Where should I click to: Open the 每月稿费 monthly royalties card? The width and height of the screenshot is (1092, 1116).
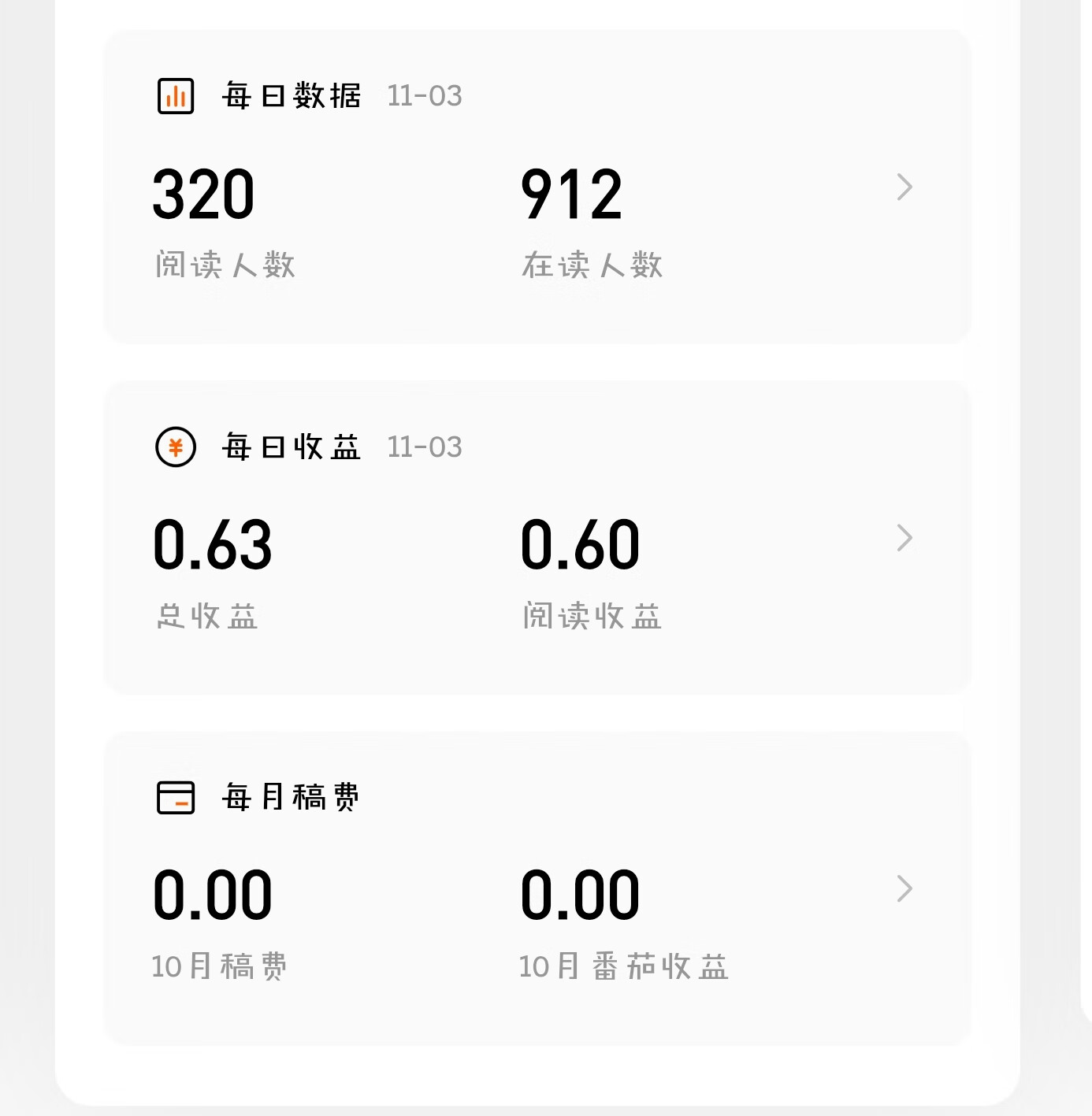point(904,888)
